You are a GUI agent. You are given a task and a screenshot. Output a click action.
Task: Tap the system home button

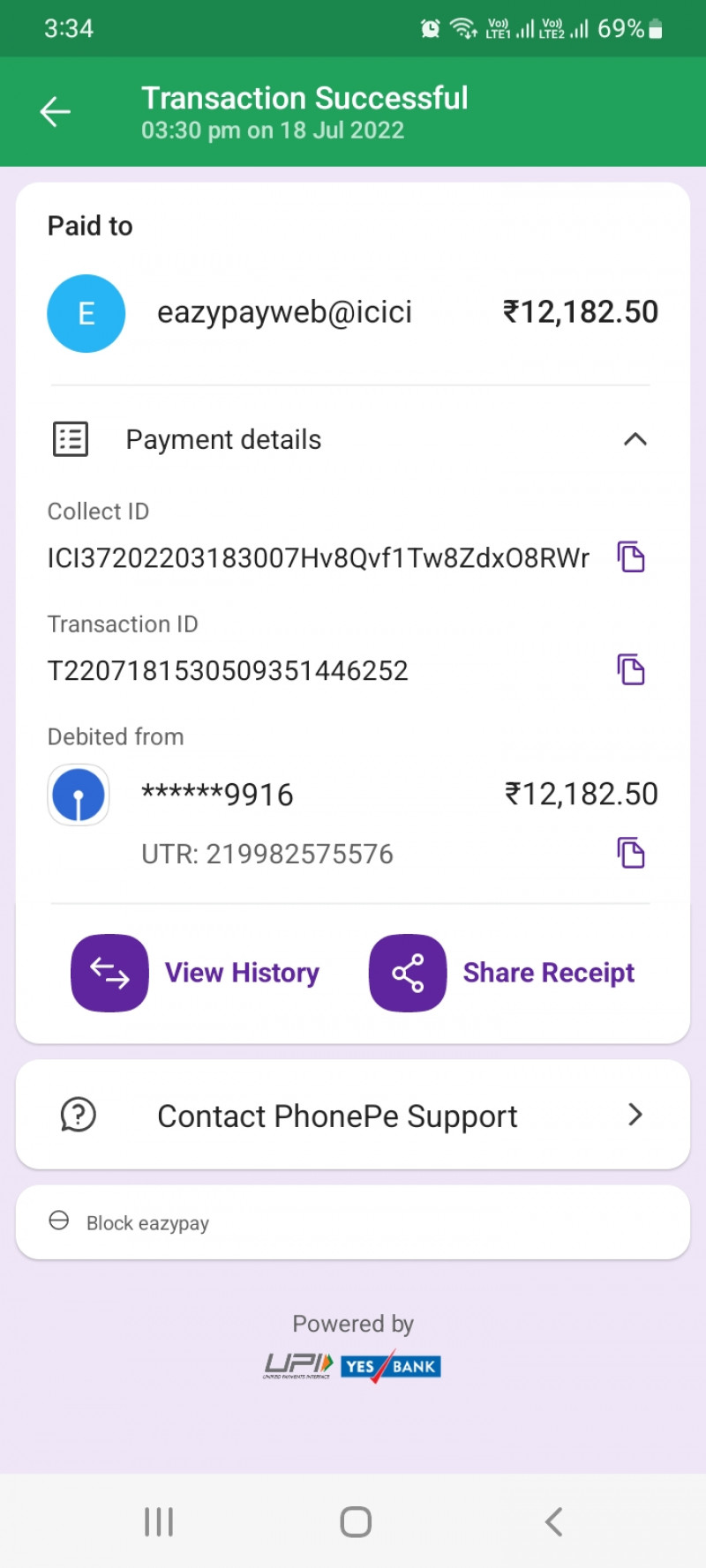(355, 1521)
